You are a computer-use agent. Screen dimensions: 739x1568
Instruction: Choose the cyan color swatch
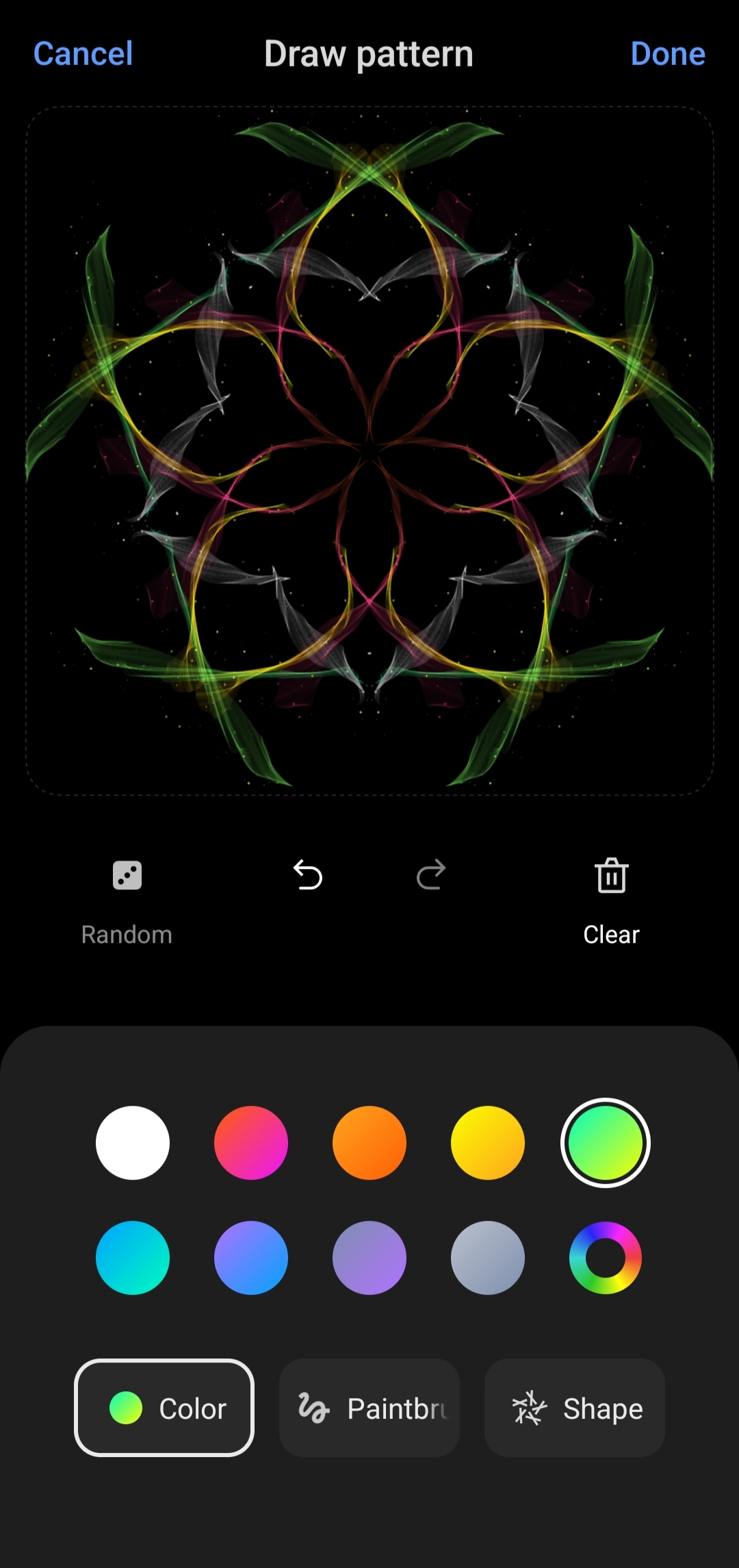tap(133, 1258)
